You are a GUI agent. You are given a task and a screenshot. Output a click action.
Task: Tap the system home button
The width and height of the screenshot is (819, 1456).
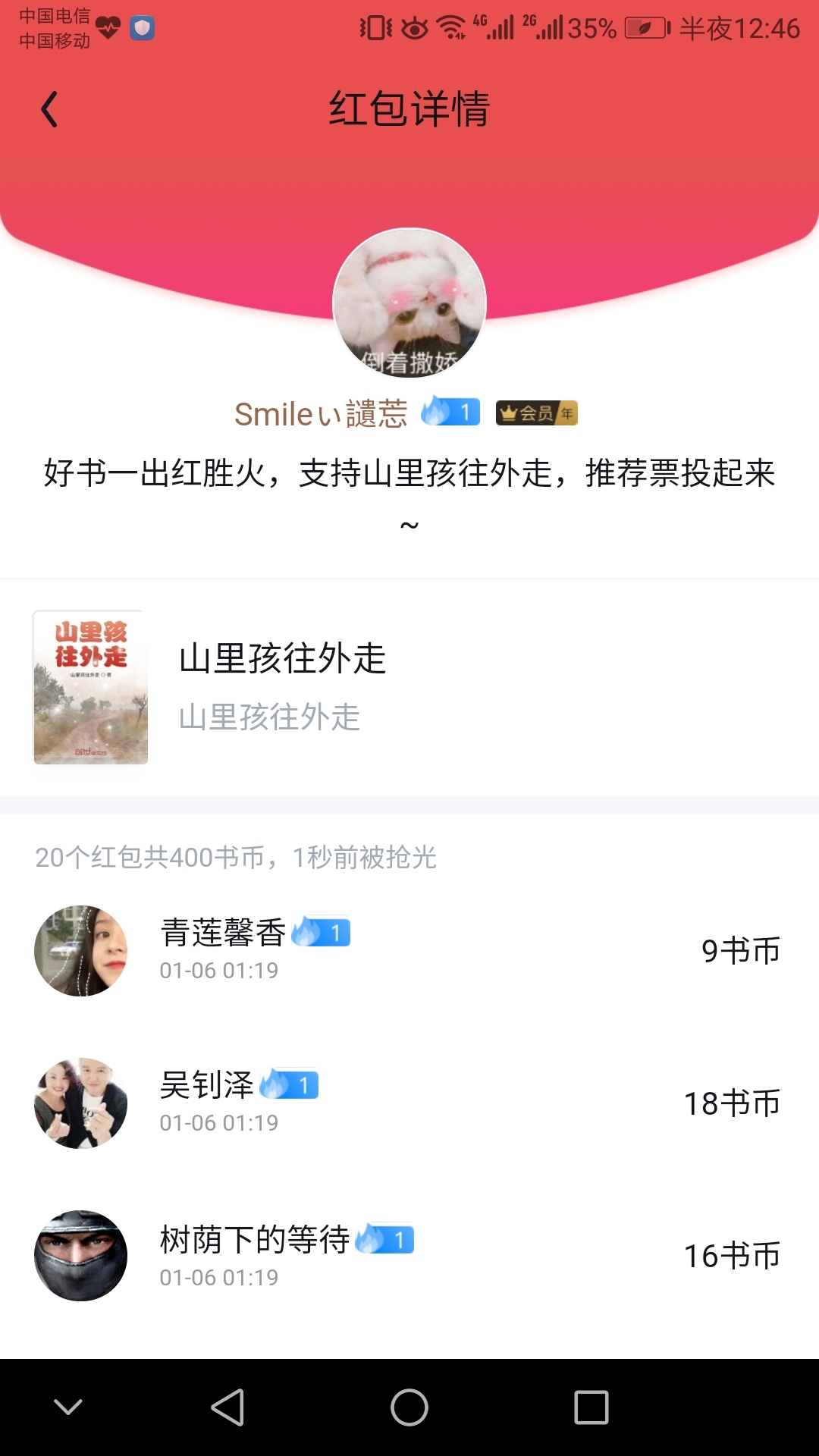[409, 1407]
